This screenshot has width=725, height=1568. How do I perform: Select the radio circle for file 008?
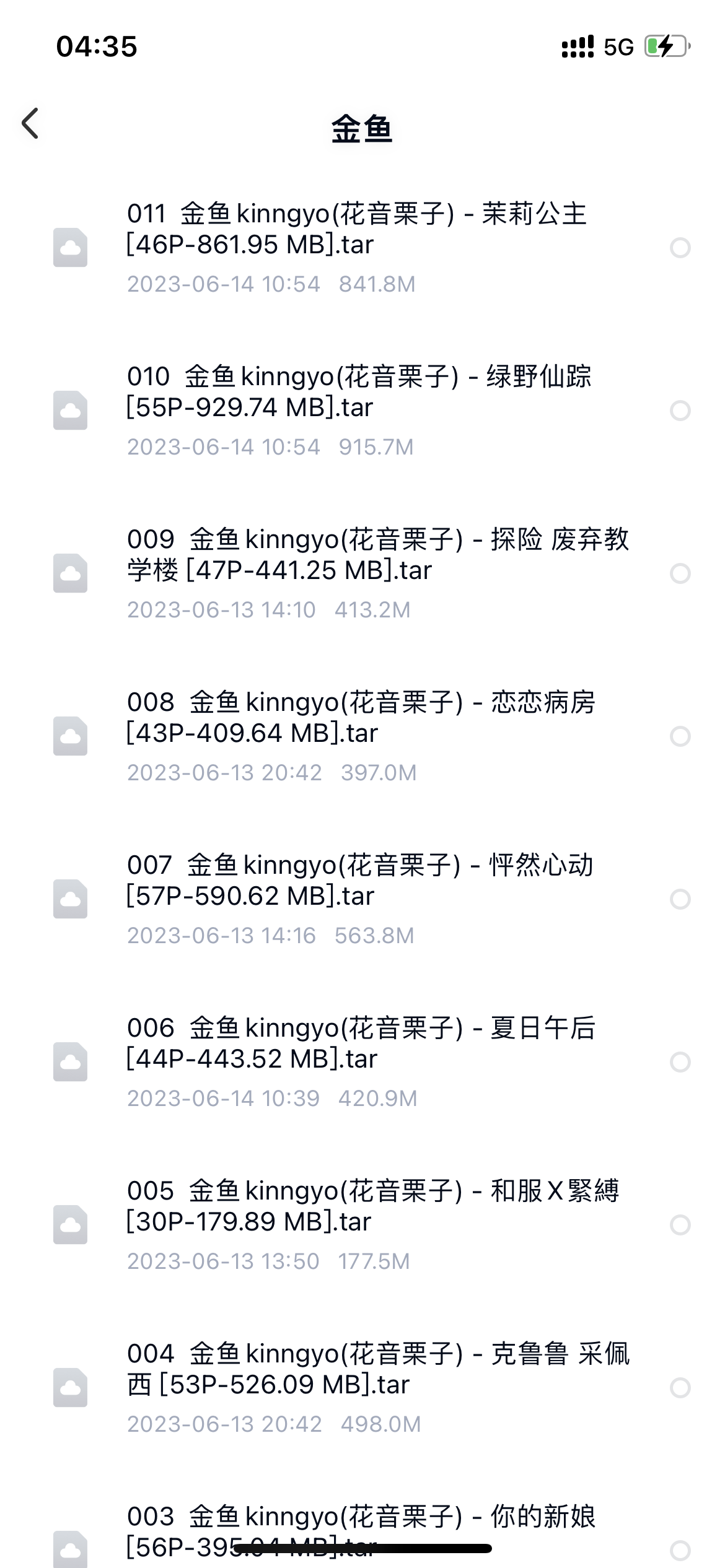tap(680, 736)
